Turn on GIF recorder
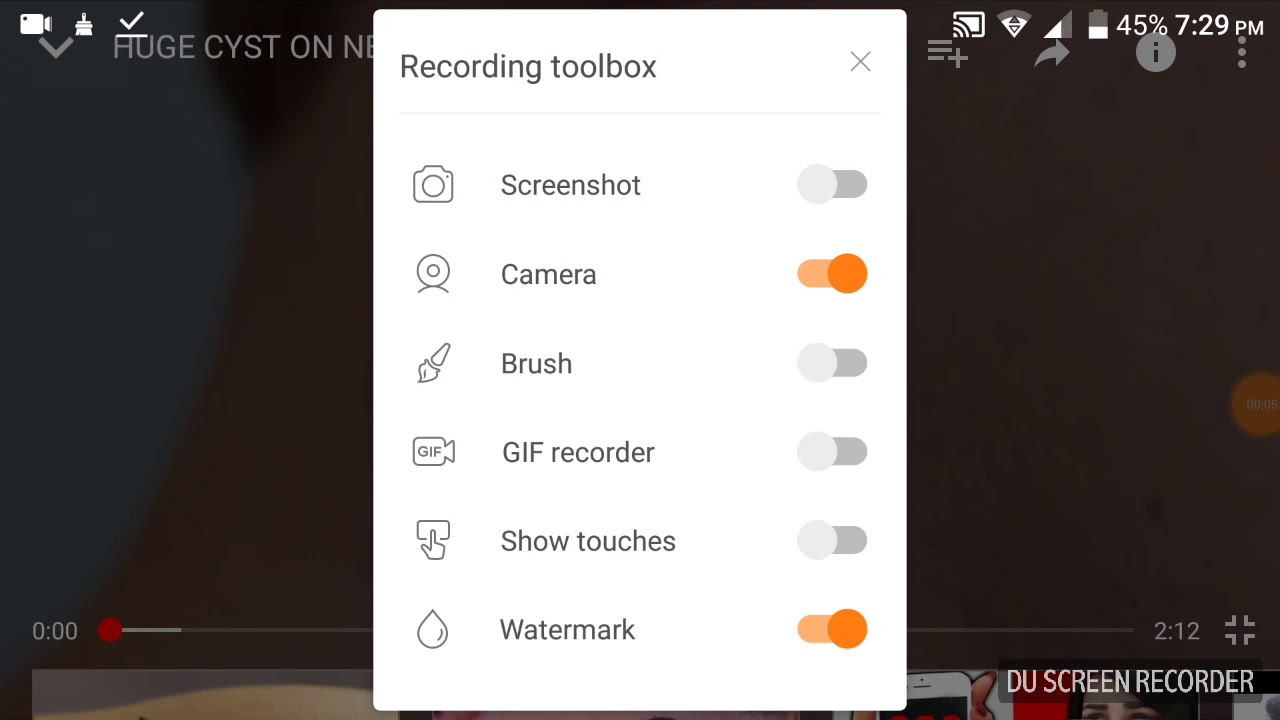The height and width of the screenshot is (720, 1280). click(x=832, y=452)
